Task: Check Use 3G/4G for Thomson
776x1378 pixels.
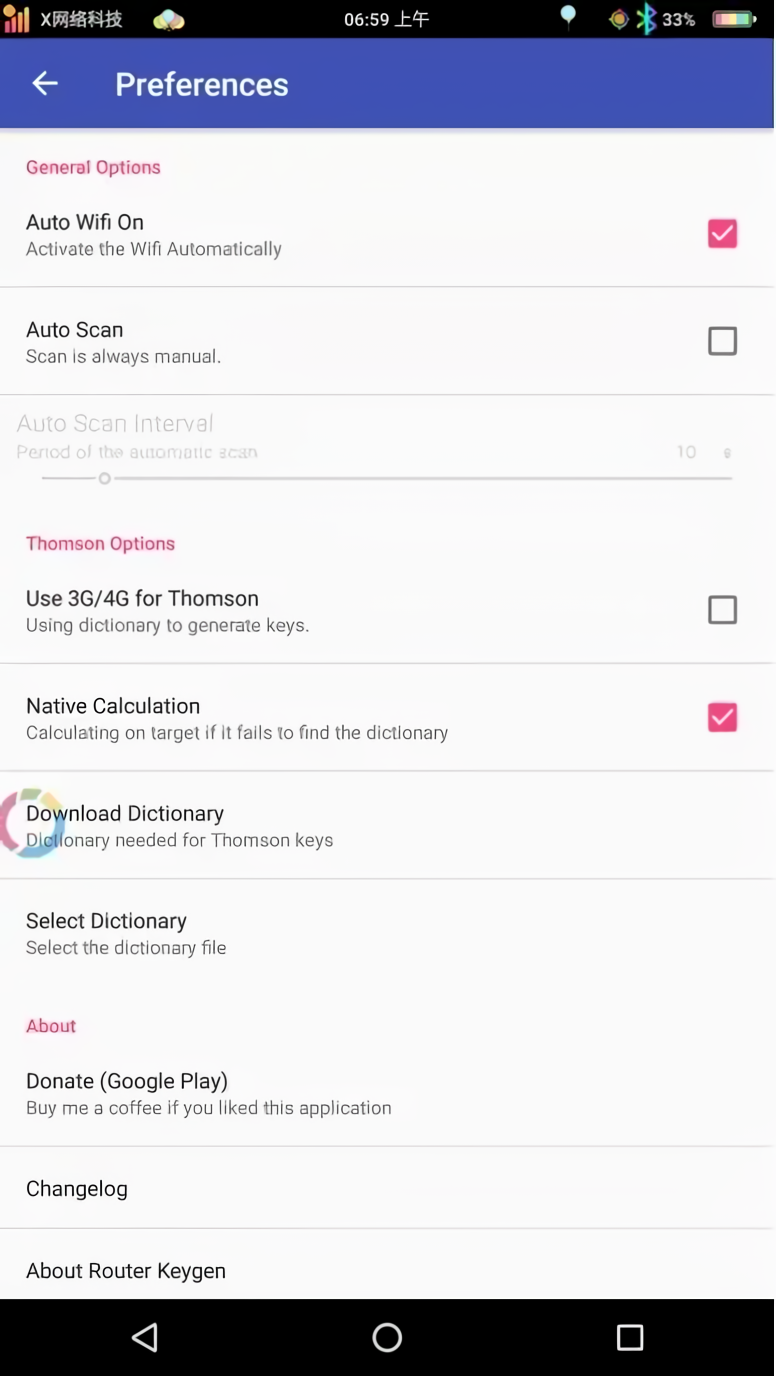Action: [x=722, y=610]
